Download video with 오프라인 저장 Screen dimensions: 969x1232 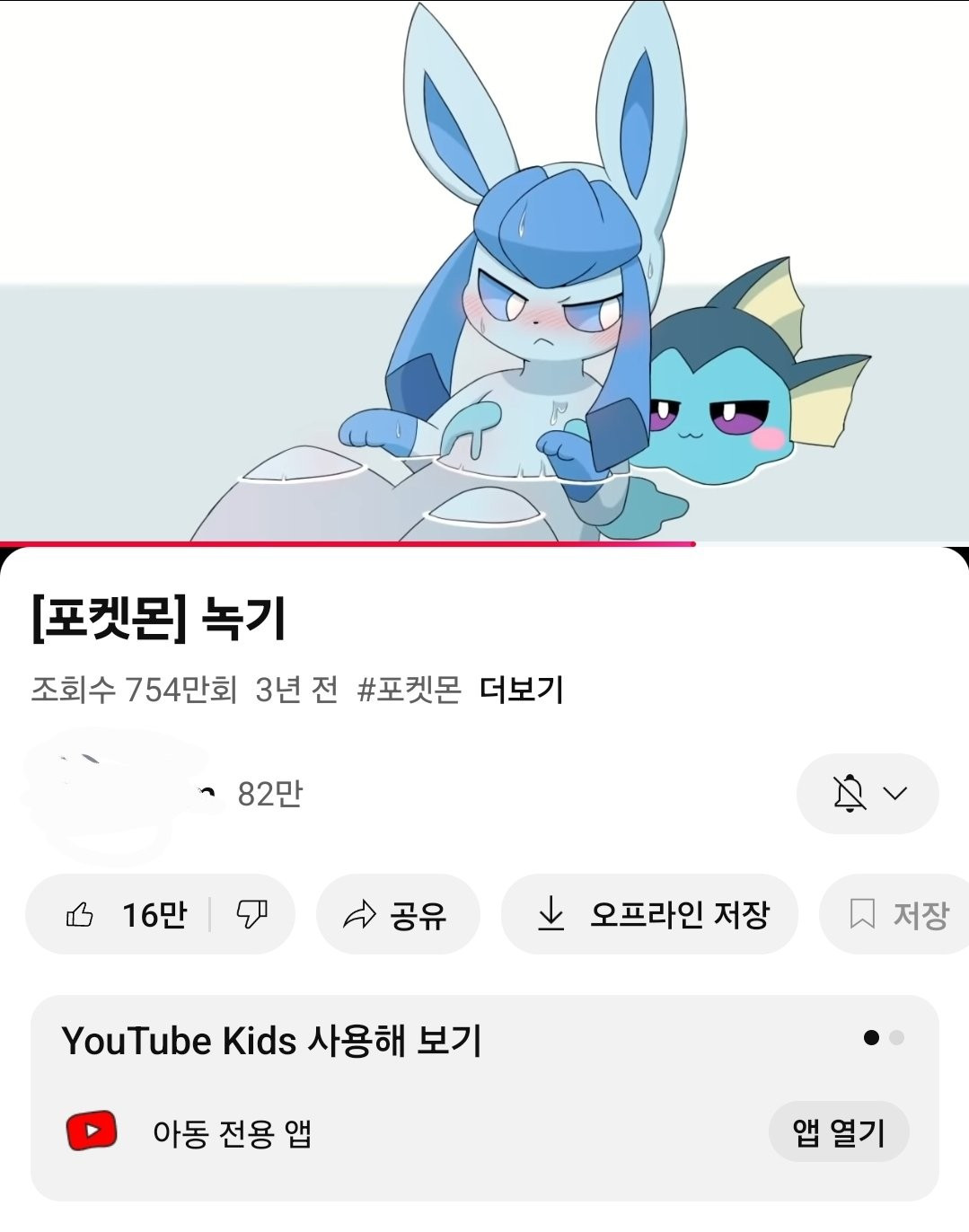pyautogui.click(x=649, y=915)
